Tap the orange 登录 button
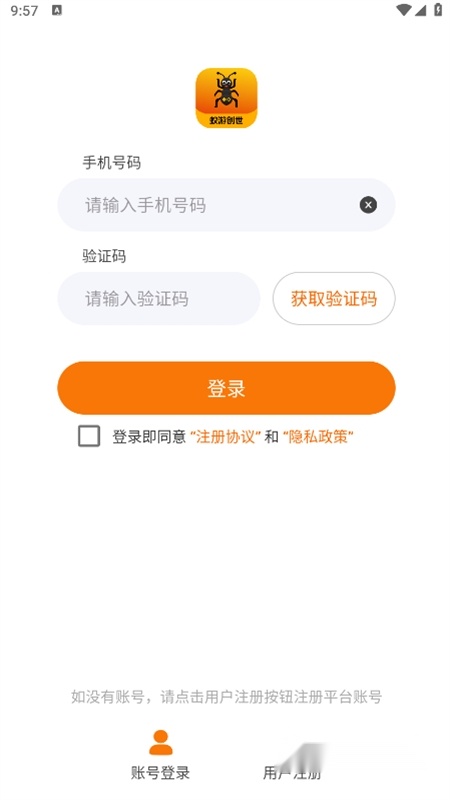 point(226,388)
